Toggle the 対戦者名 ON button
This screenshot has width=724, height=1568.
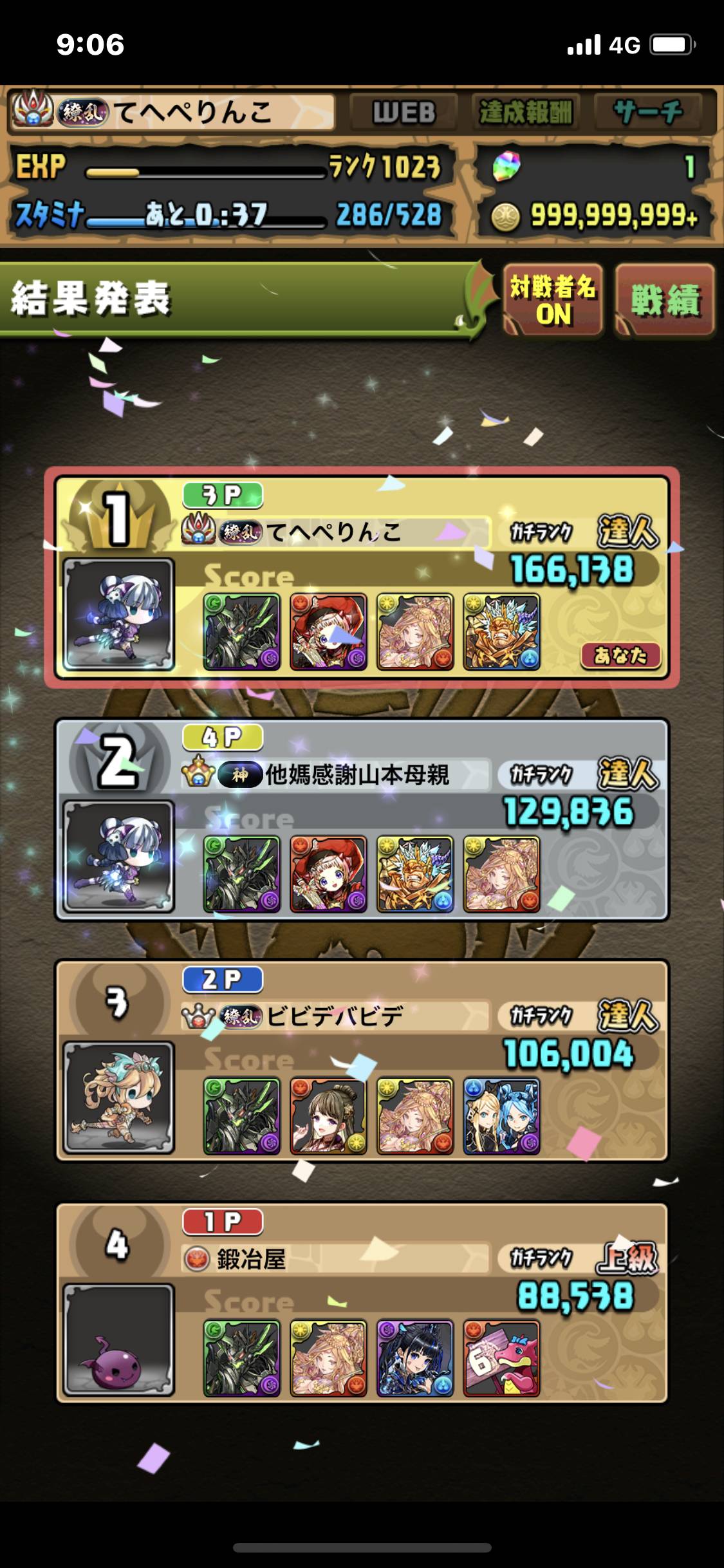click(553, 300)
